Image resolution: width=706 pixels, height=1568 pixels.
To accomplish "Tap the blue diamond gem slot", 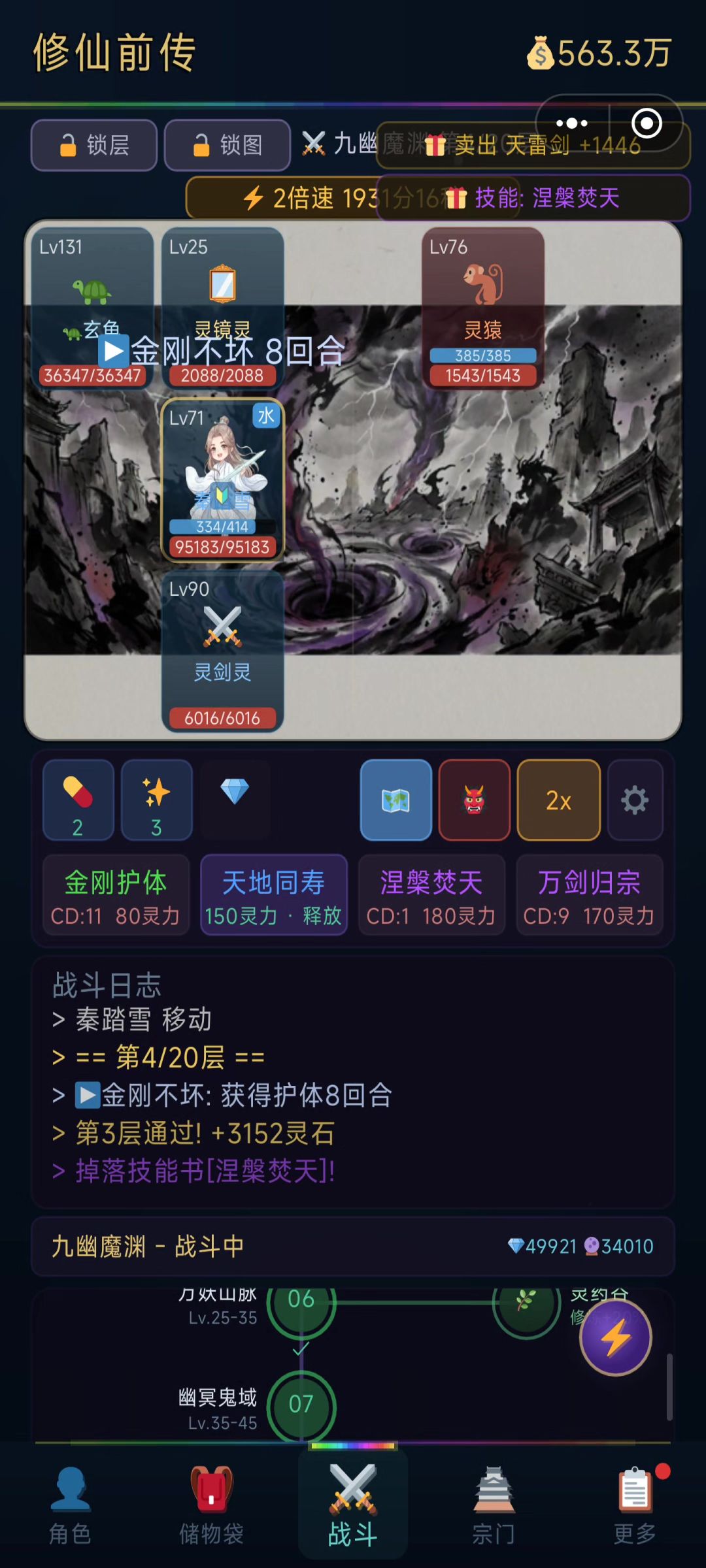I will (235, 800).
